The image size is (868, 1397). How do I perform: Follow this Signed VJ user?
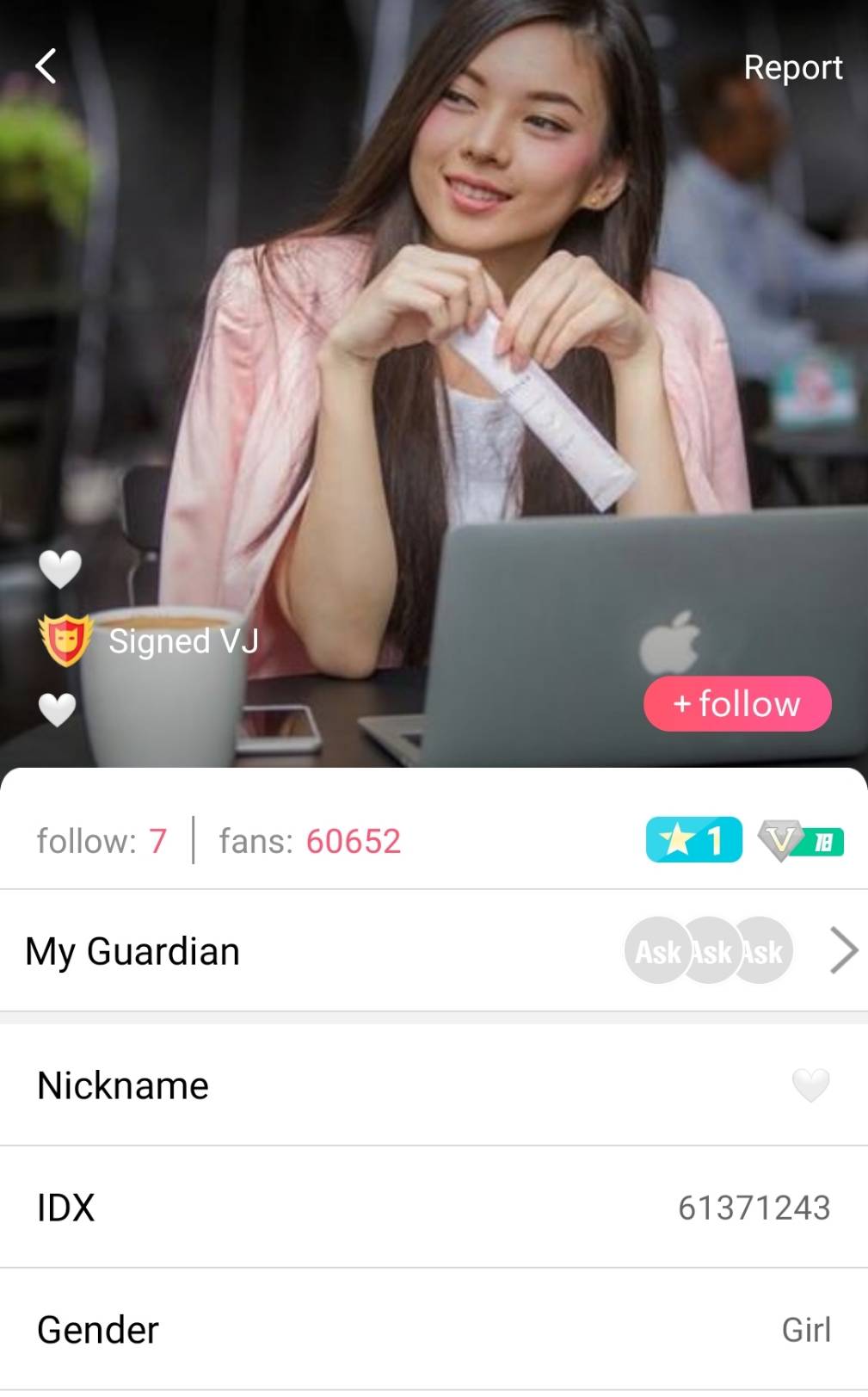click(x=736, y=704)
